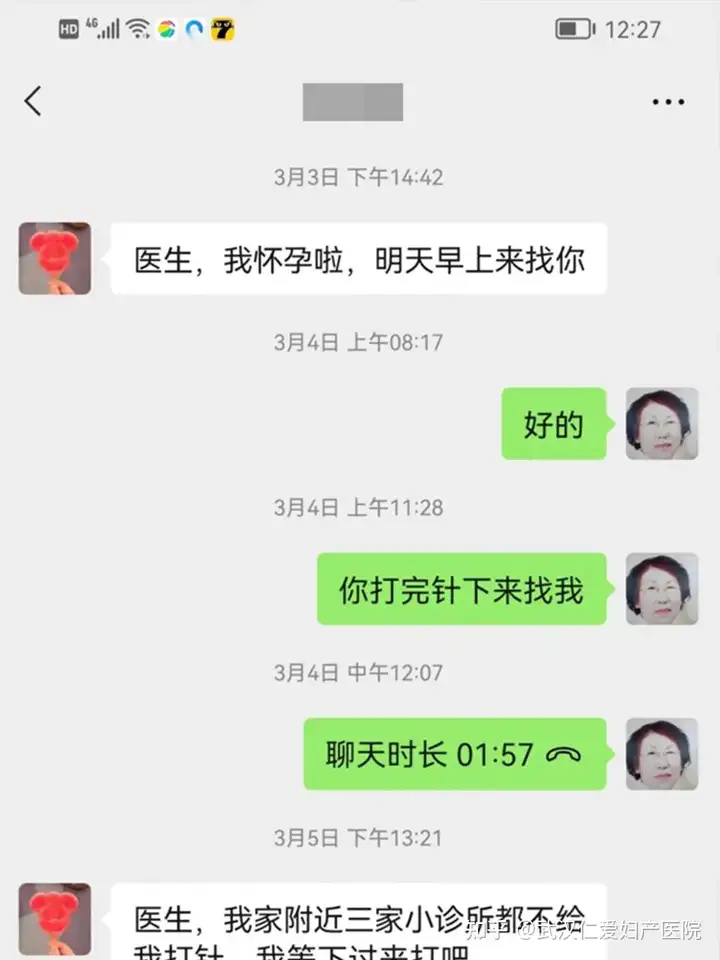Go back using the top-left arrow

pyautogui.click(x=33, y=101)
